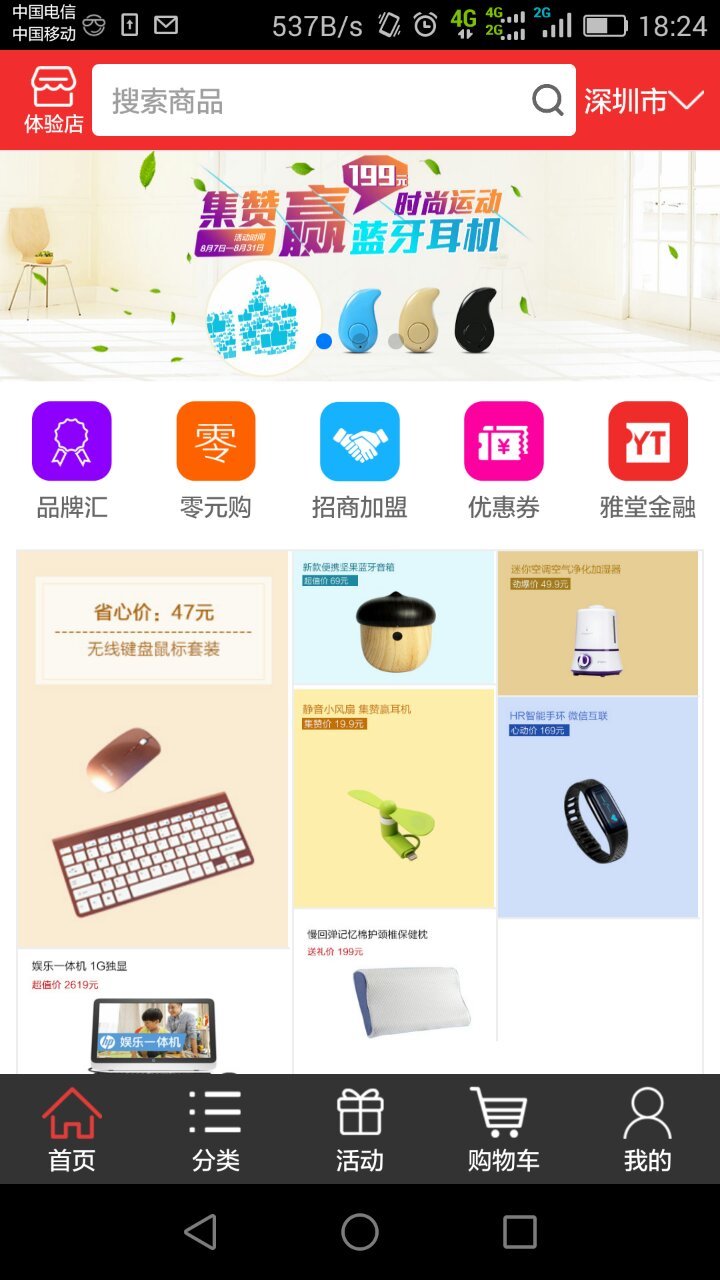This screenshot has width=720, height=1280.
Task: Open 招商加盟 section
Action: click(360, 460)
